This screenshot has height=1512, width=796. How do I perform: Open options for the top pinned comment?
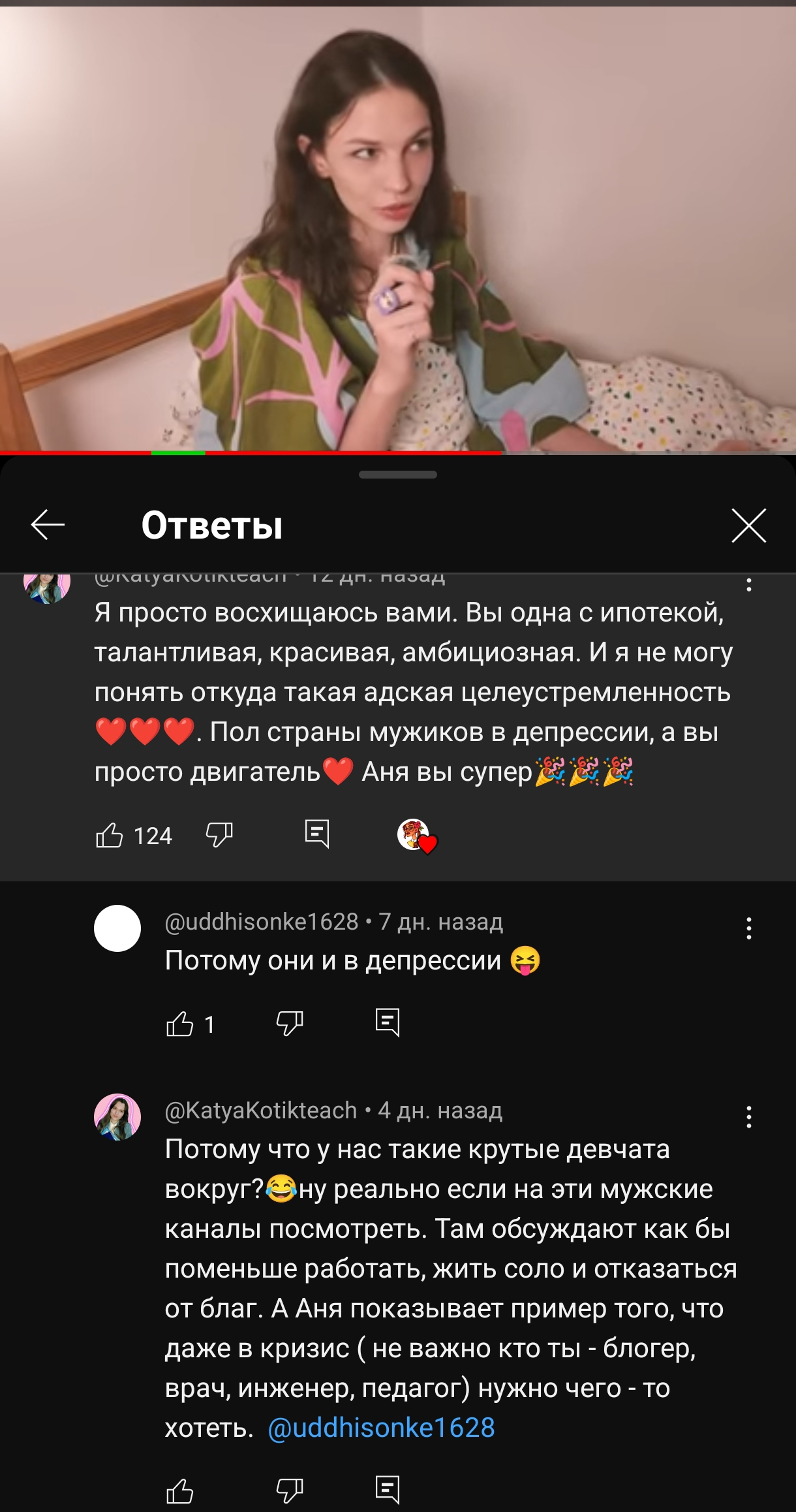tap(749, 584)
